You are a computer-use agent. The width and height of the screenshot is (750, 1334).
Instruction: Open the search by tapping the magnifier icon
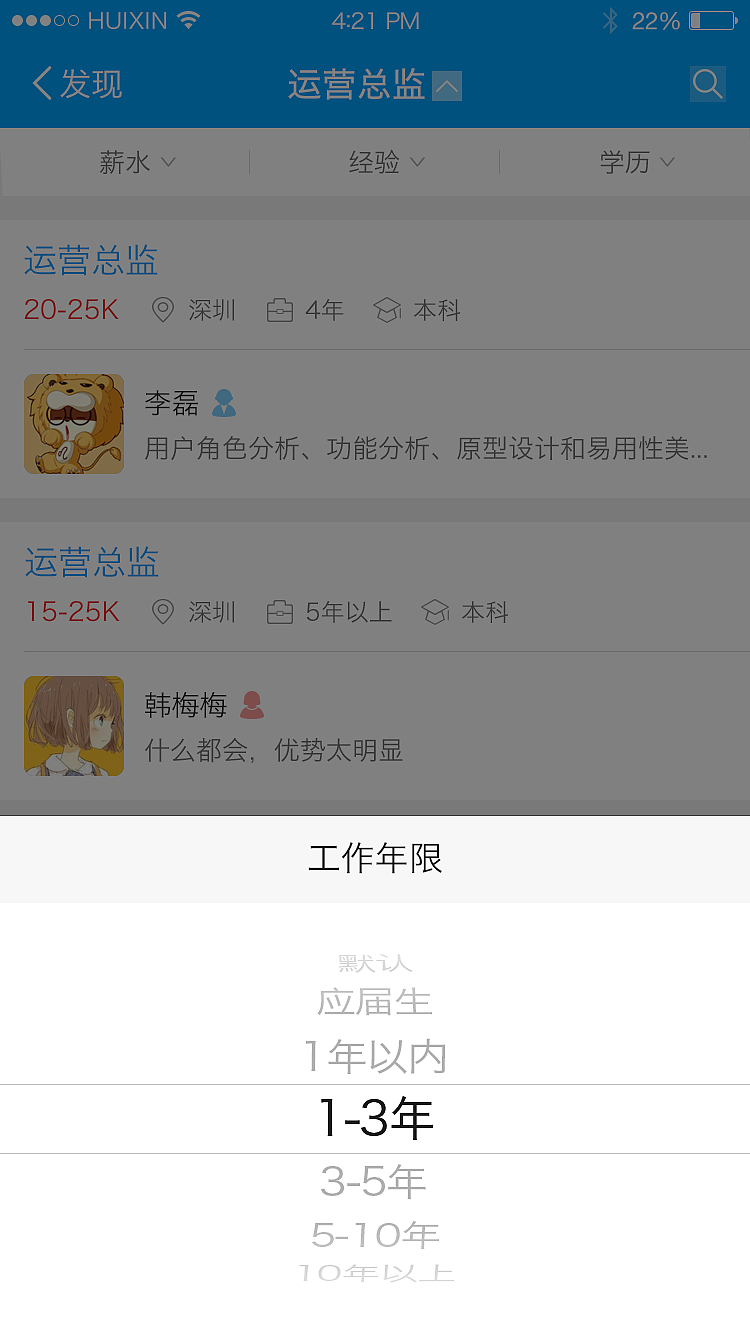point(708,84)
